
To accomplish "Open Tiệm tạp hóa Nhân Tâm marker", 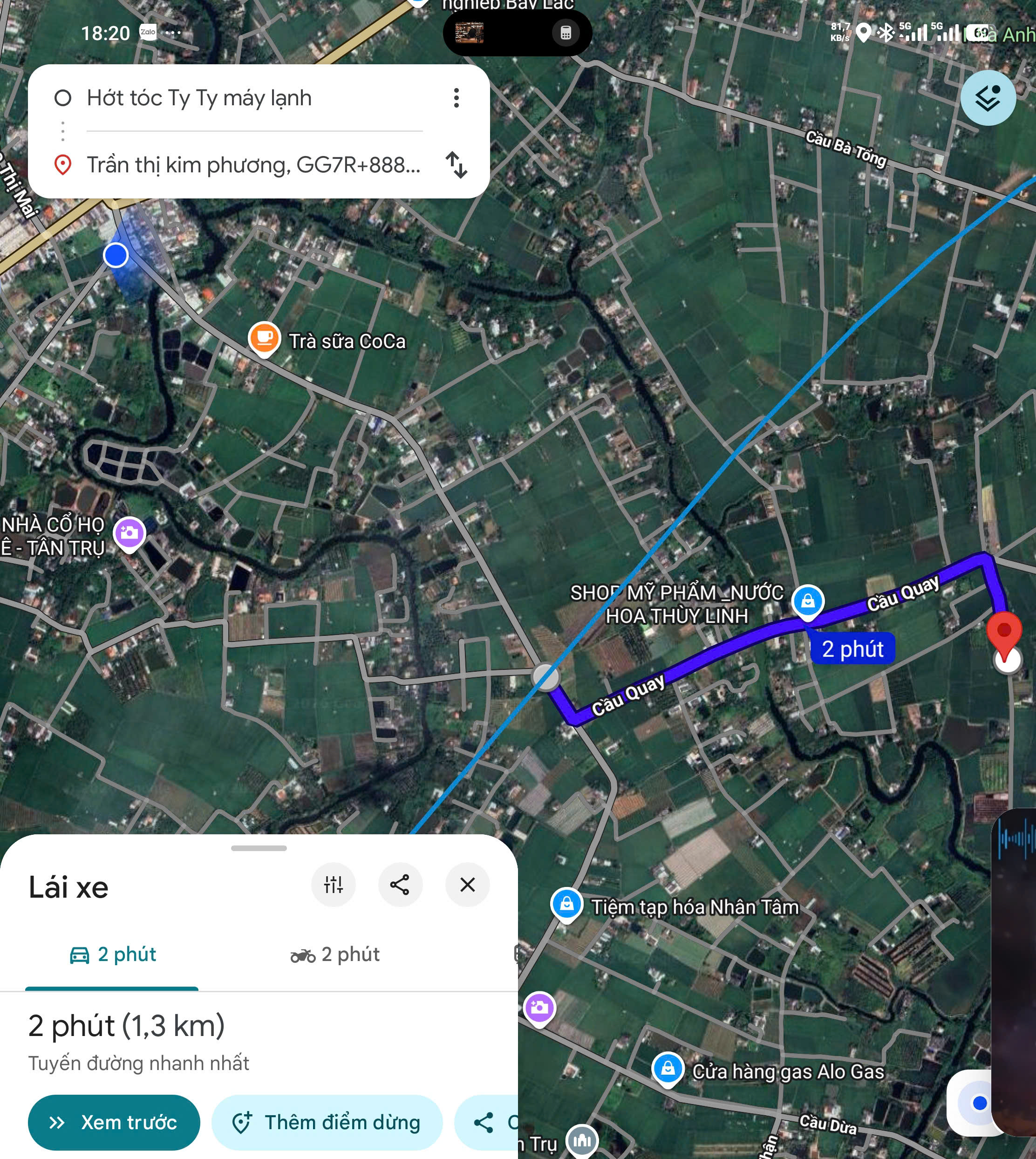I will point(567,905).
